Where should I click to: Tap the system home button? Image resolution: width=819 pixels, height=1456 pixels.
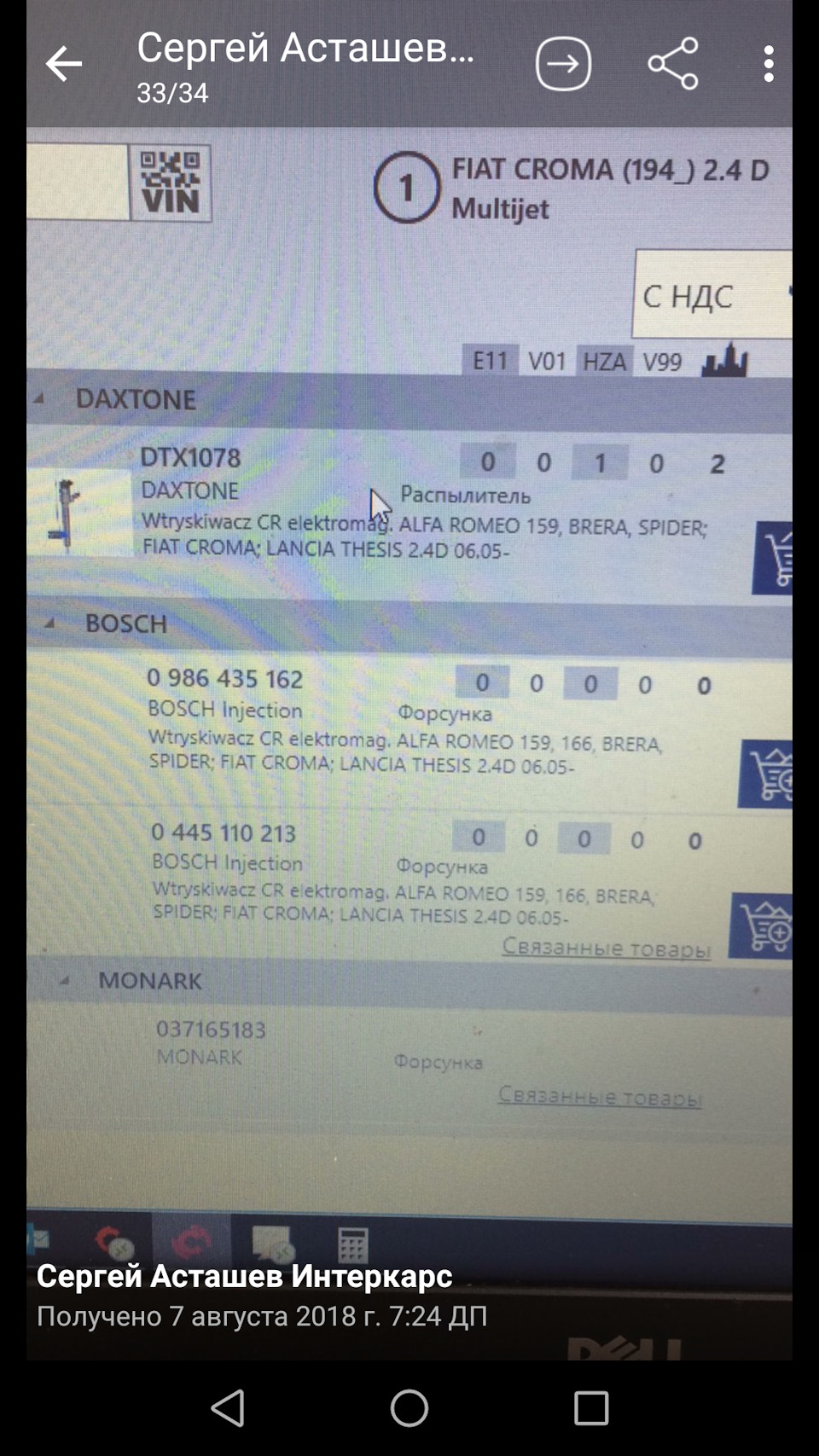(x=409, y=1407)
